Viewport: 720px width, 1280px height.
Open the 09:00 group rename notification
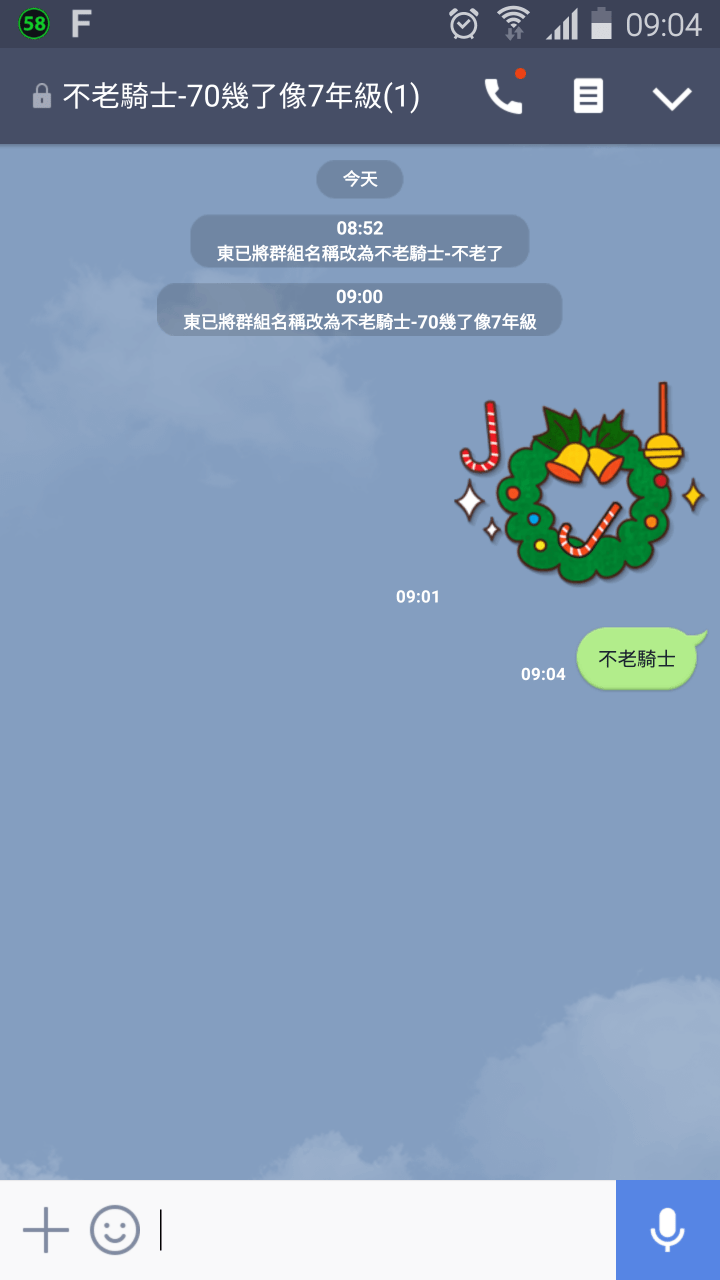(360, 310)
